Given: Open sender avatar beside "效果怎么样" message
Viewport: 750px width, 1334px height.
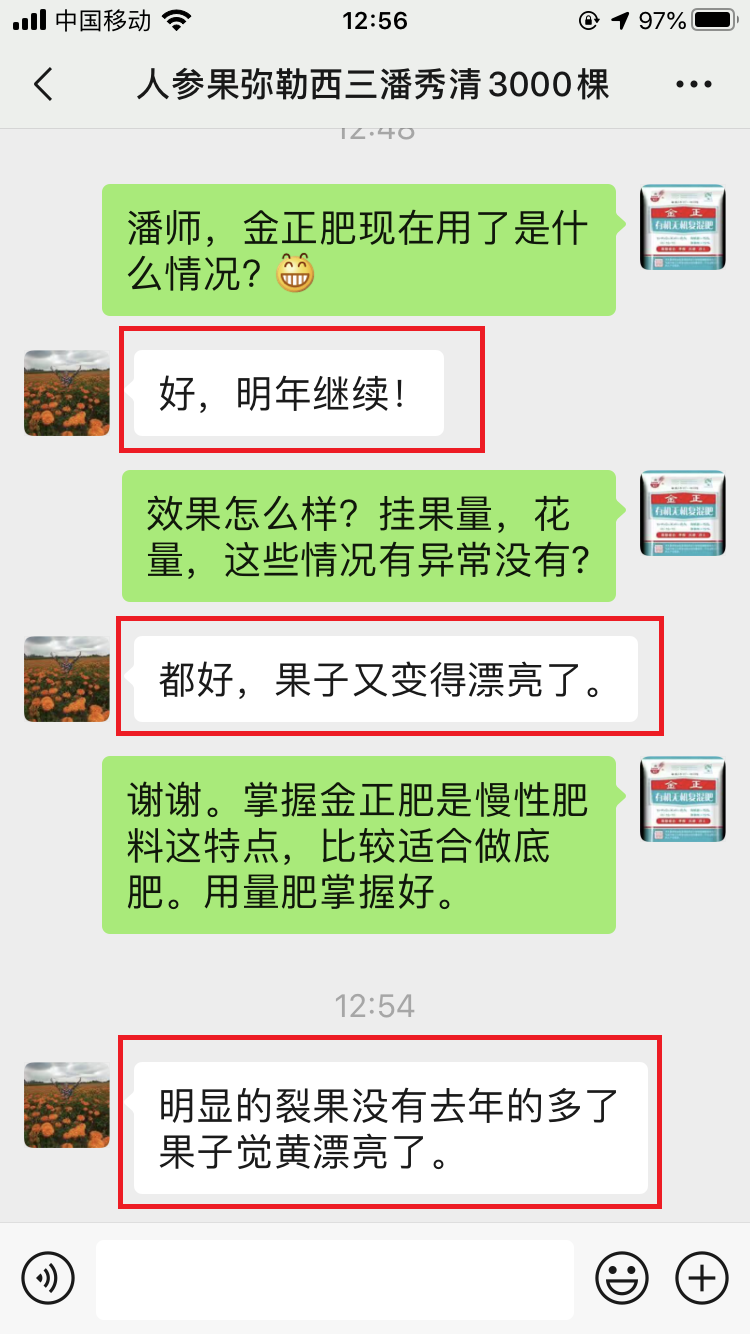Looking at the screenshot, I should click(x=683, y=513).
